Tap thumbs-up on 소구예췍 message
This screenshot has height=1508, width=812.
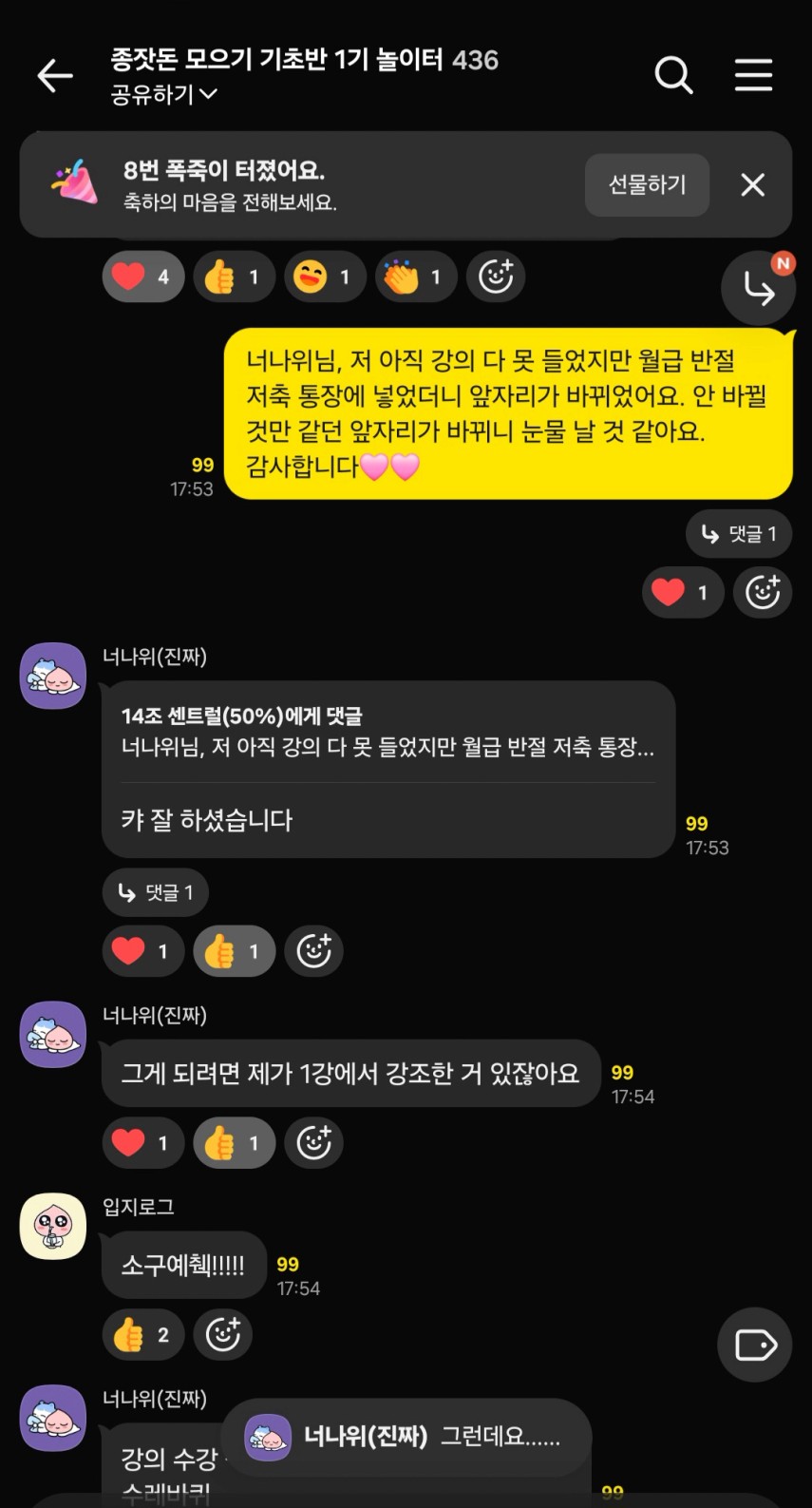click(142, 1334)
